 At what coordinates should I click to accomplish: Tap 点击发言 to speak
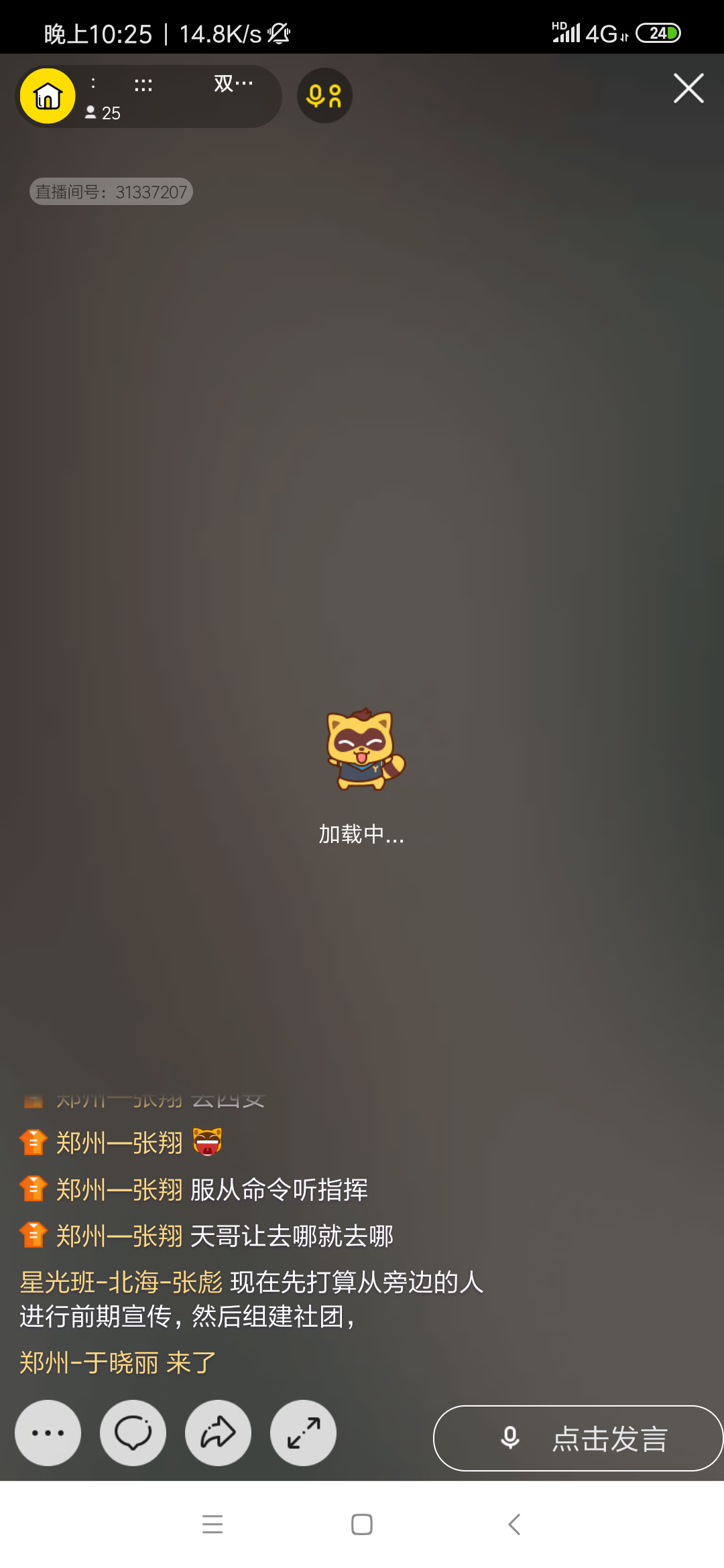coord(578,1438)
